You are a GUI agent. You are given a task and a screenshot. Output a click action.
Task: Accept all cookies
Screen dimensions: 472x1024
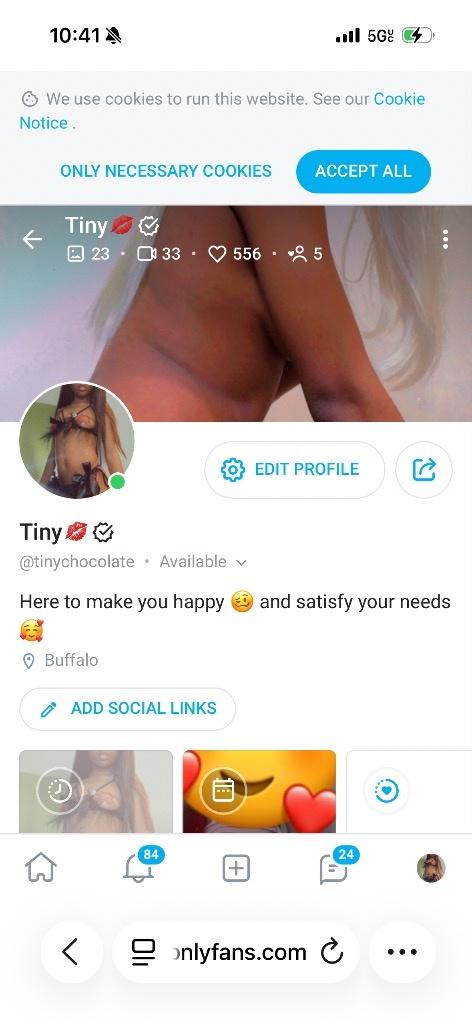coord(363,172)
